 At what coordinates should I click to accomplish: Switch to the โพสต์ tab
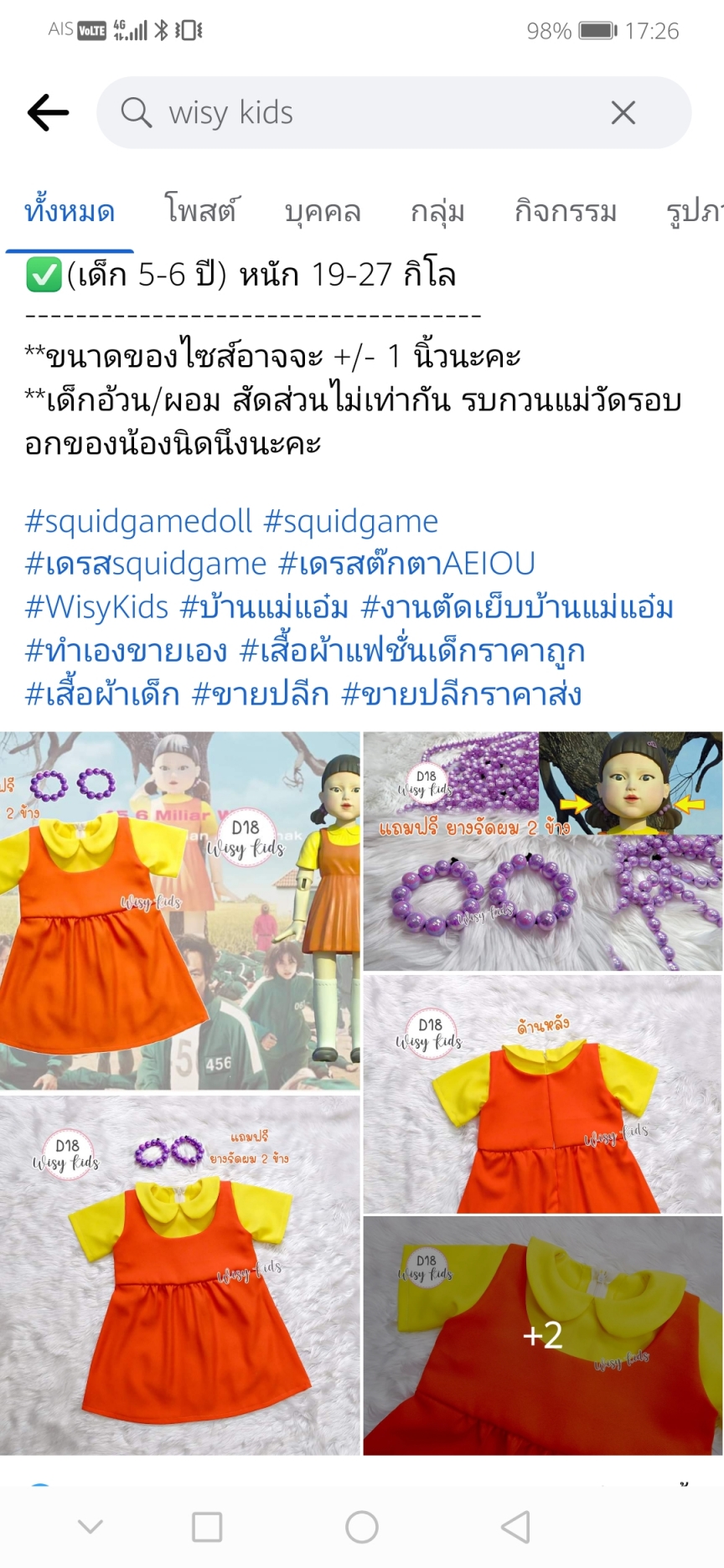[x=200, y=211]
